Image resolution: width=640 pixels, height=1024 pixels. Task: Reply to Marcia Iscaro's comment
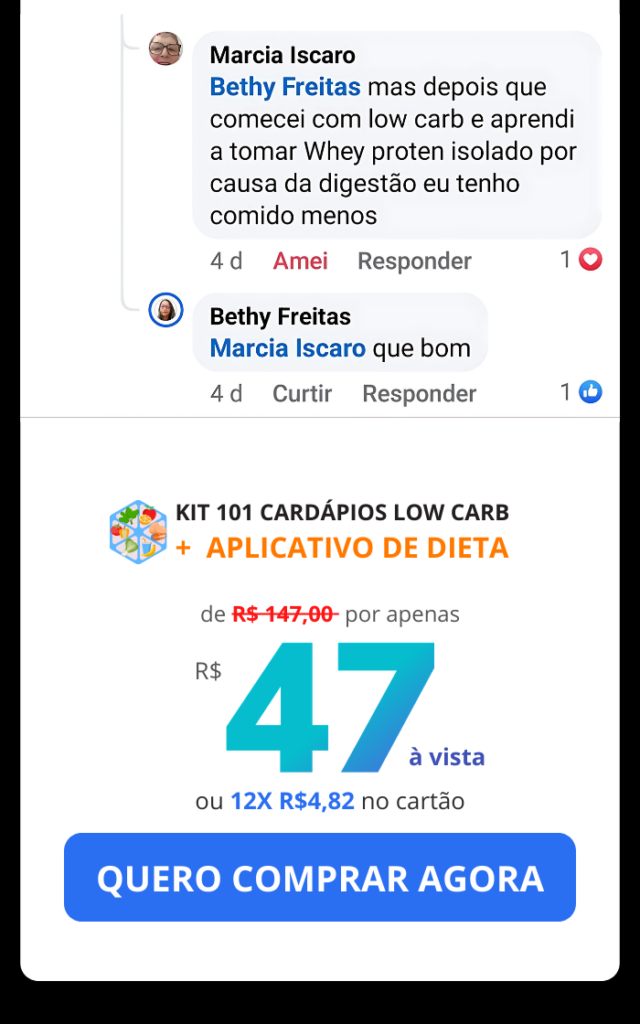(414, 261)
